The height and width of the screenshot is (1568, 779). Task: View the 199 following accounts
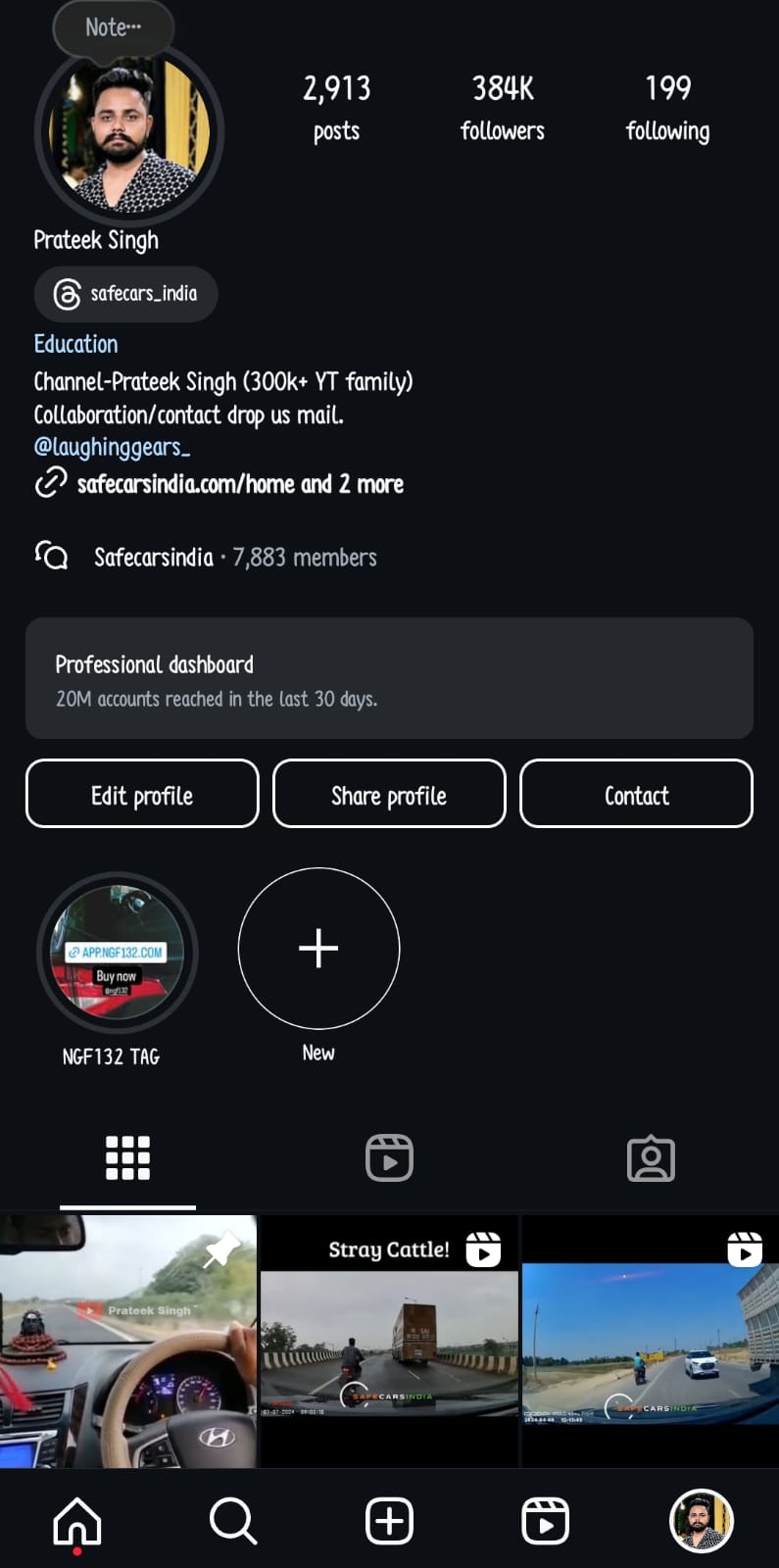coord(667,108)
